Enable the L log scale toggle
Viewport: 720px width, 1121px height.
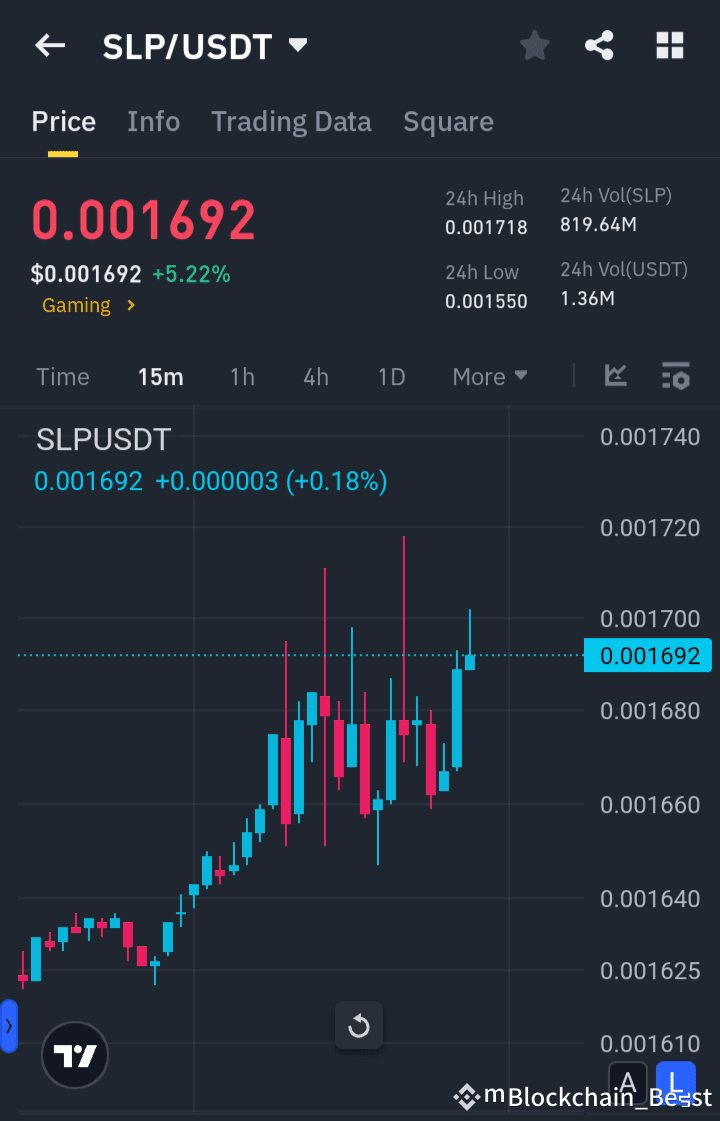tap(675, 1081)
